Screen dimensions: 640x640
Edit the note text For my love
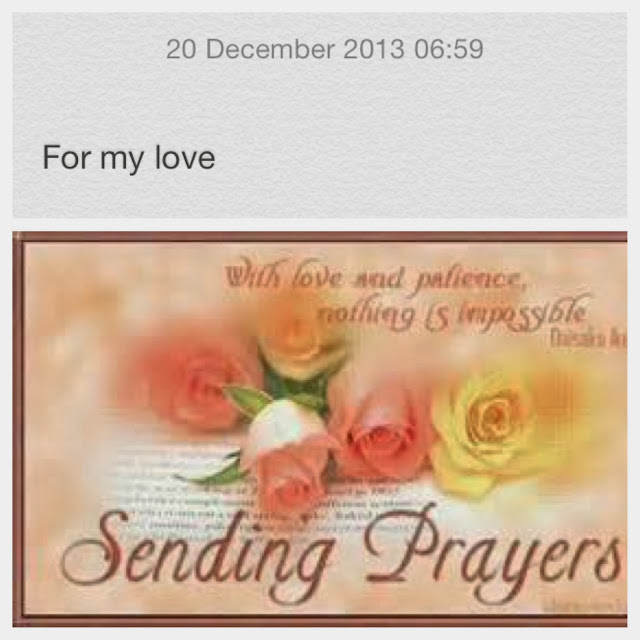pyautogui.click(x=129, y=158)
